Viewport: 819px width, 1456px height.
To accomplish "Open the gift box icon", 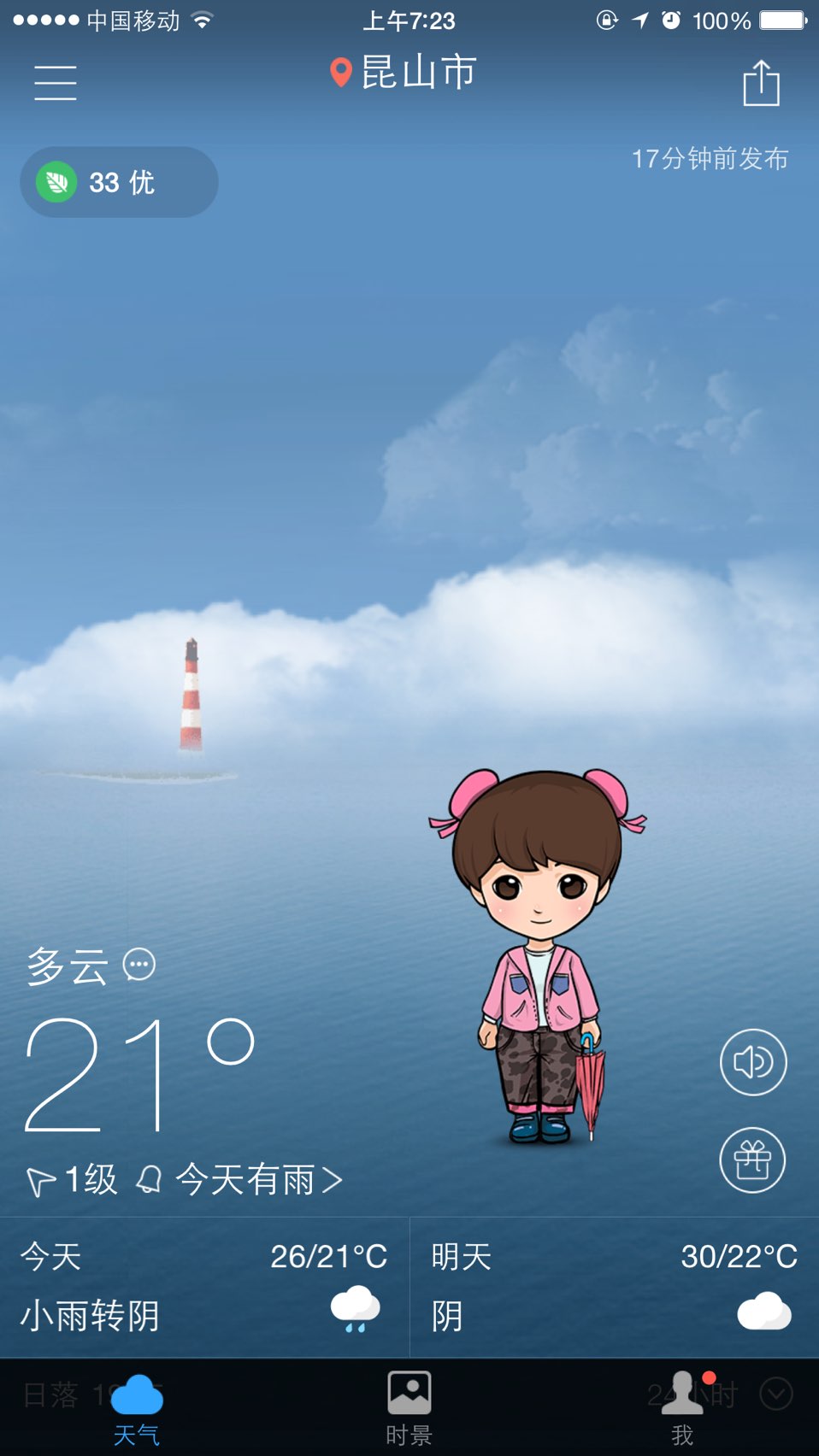I will (x=752, y=1160).
